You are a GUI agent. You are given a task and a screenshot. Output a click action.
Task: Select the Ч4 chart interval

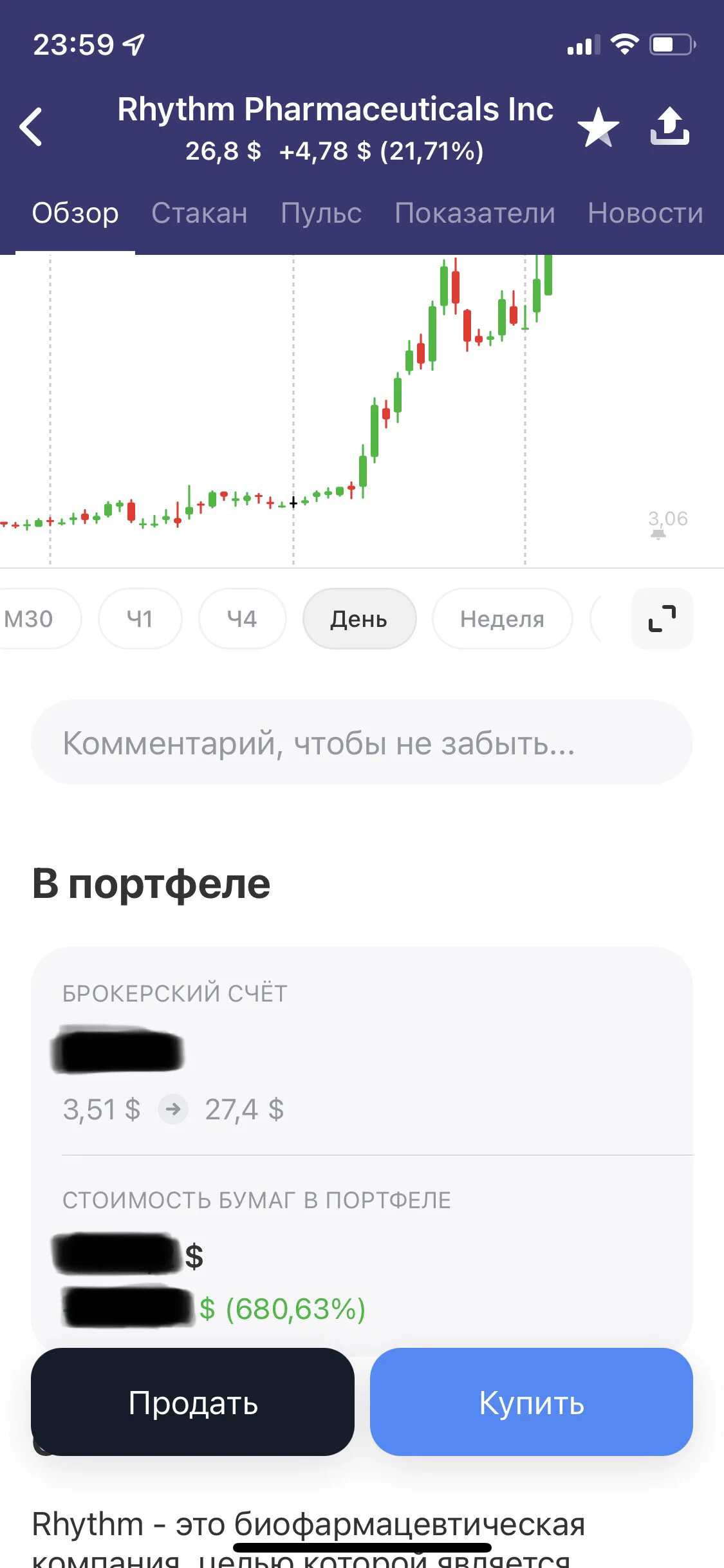point(242,619)
